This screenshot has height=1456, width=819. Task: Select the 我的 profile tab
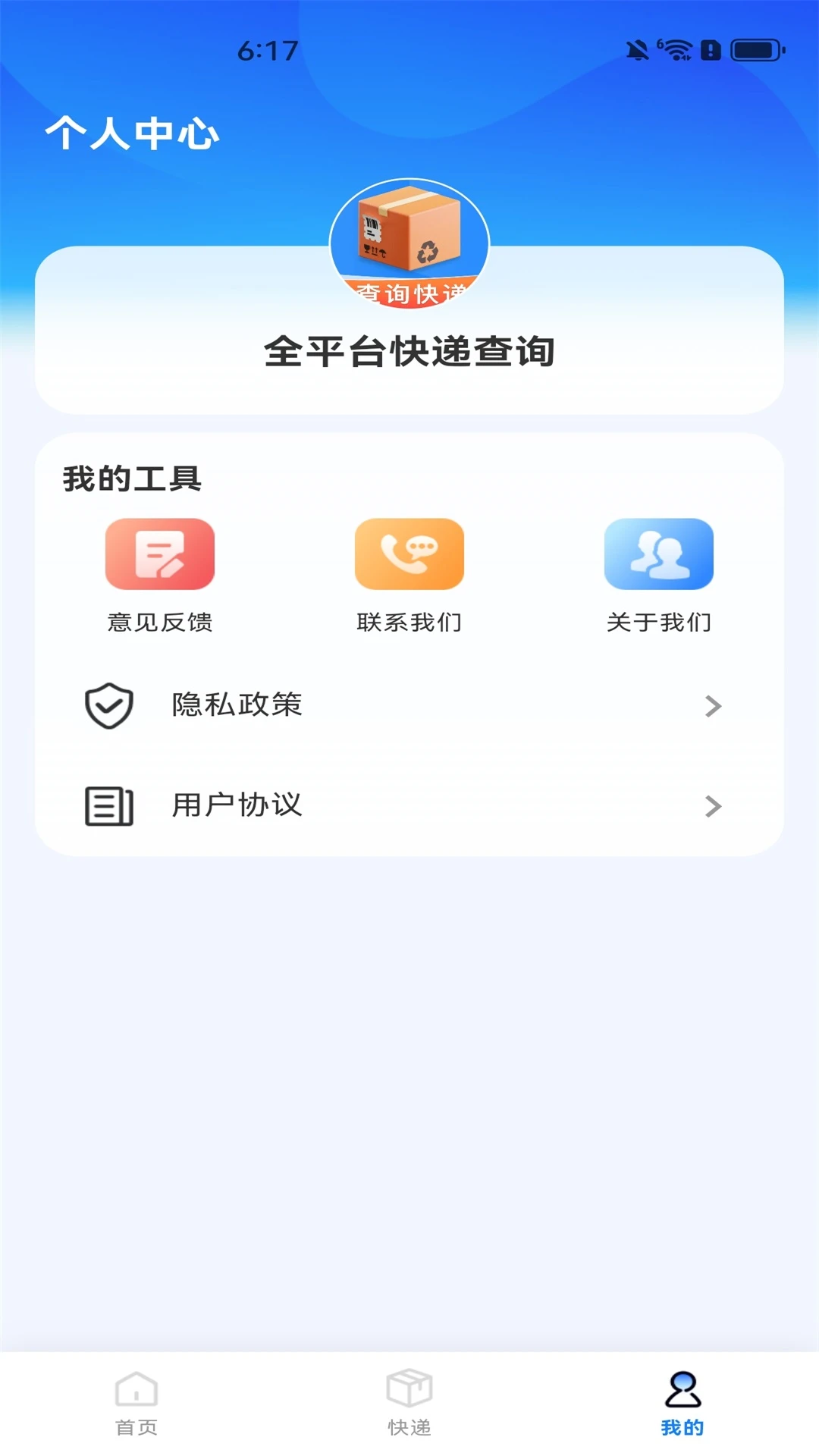[682, 1403]
